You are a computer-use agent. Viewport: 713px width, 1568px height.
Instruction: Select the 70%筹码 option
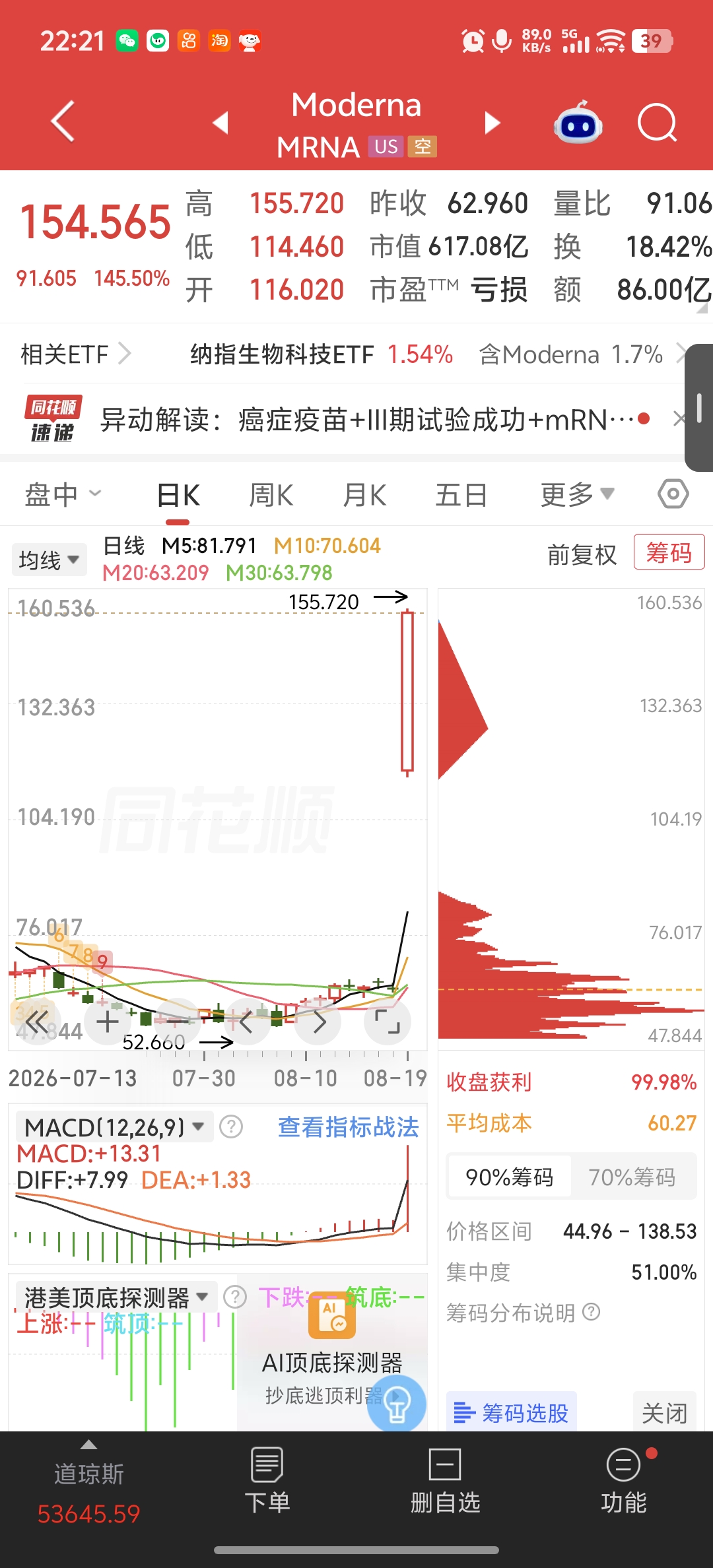click(632, 1177)
